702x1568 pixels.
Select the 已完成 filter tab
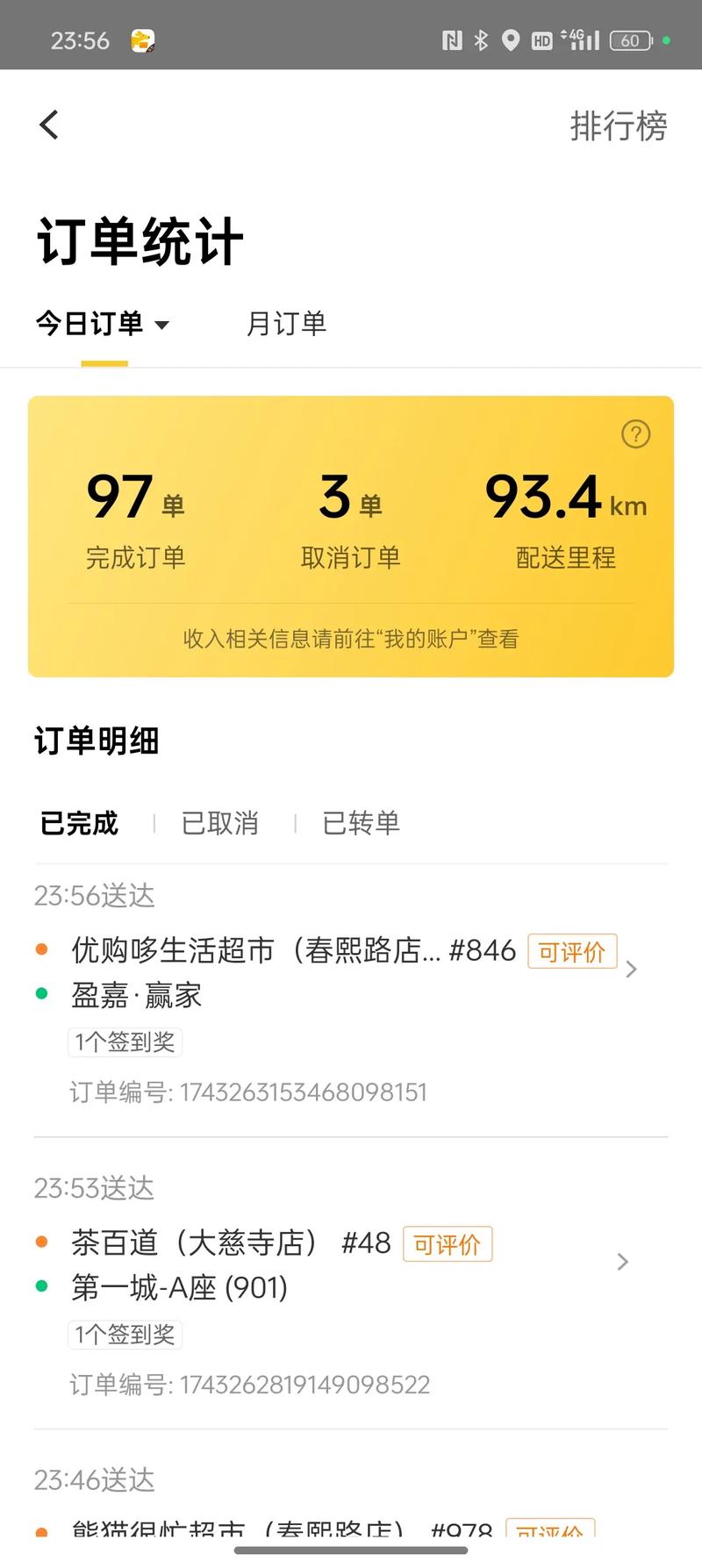tap(79, 823)
